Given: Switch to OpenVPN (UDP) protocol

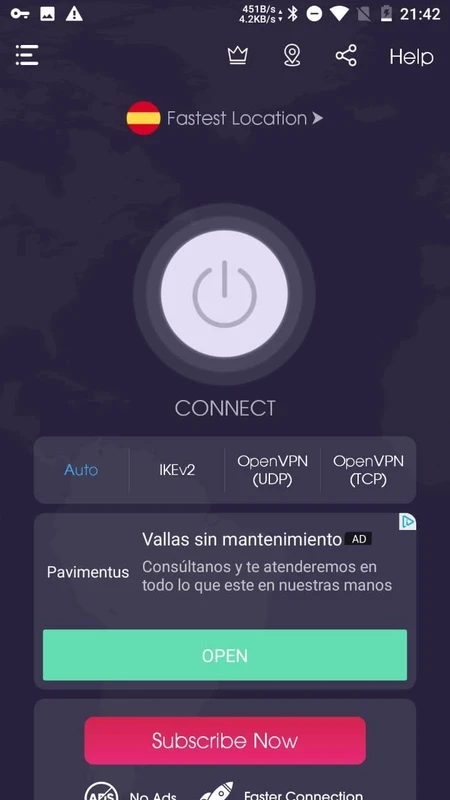Looking at the screenshot, I should coord(272,470).
